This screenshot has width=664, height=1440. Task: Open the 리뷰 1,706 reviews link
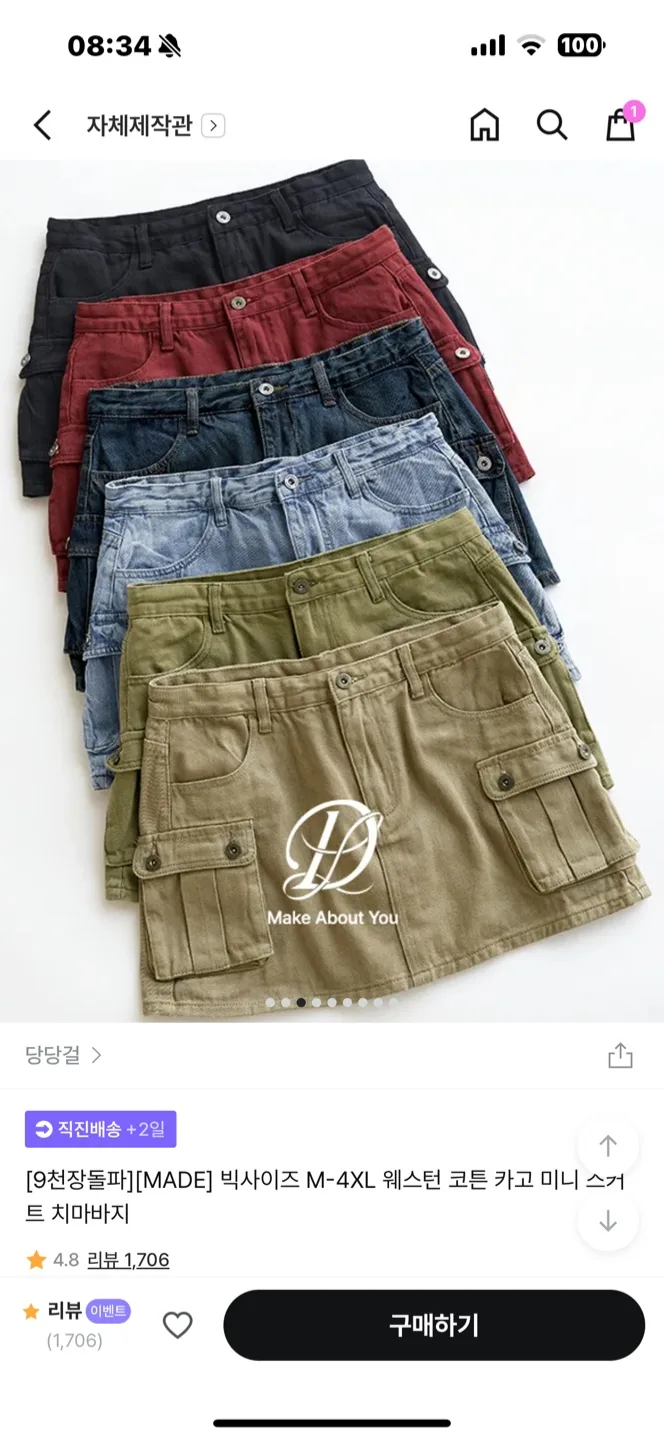point(128,1260)
